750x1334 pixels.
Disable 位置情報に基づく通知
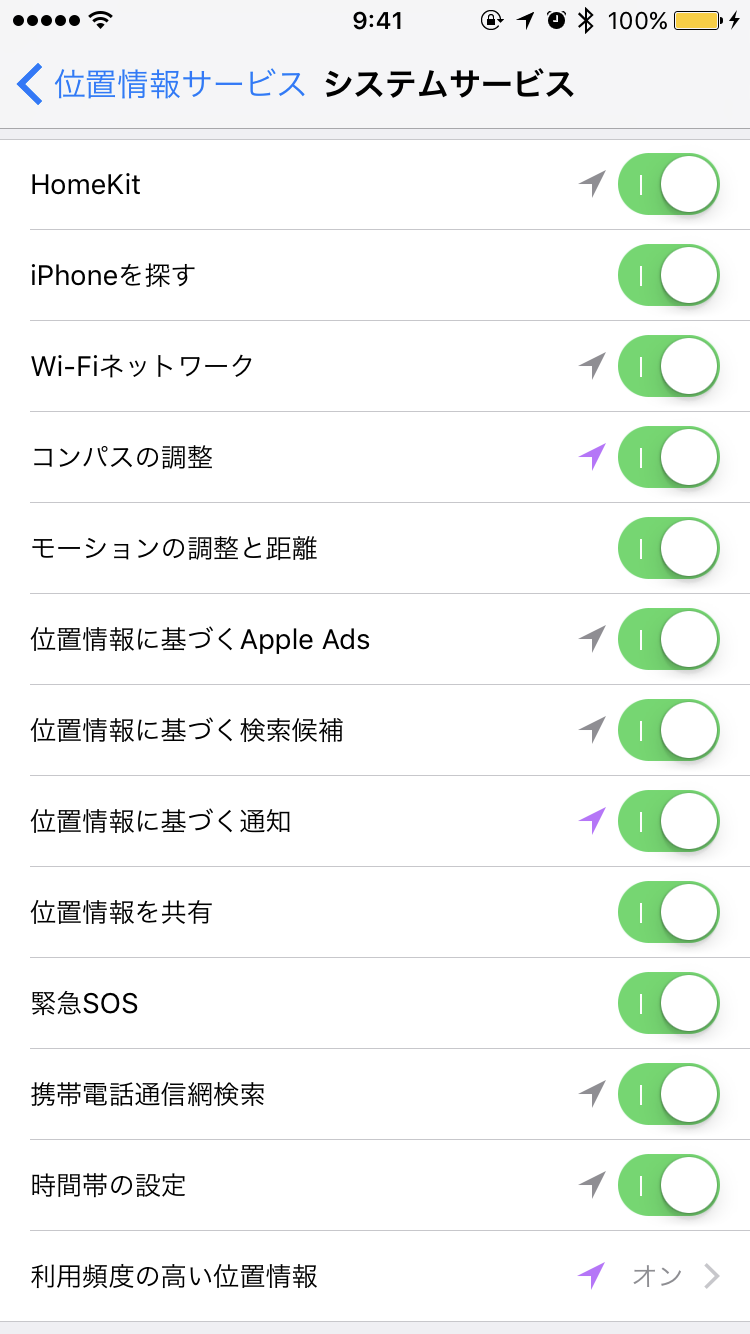pos(668,821)
